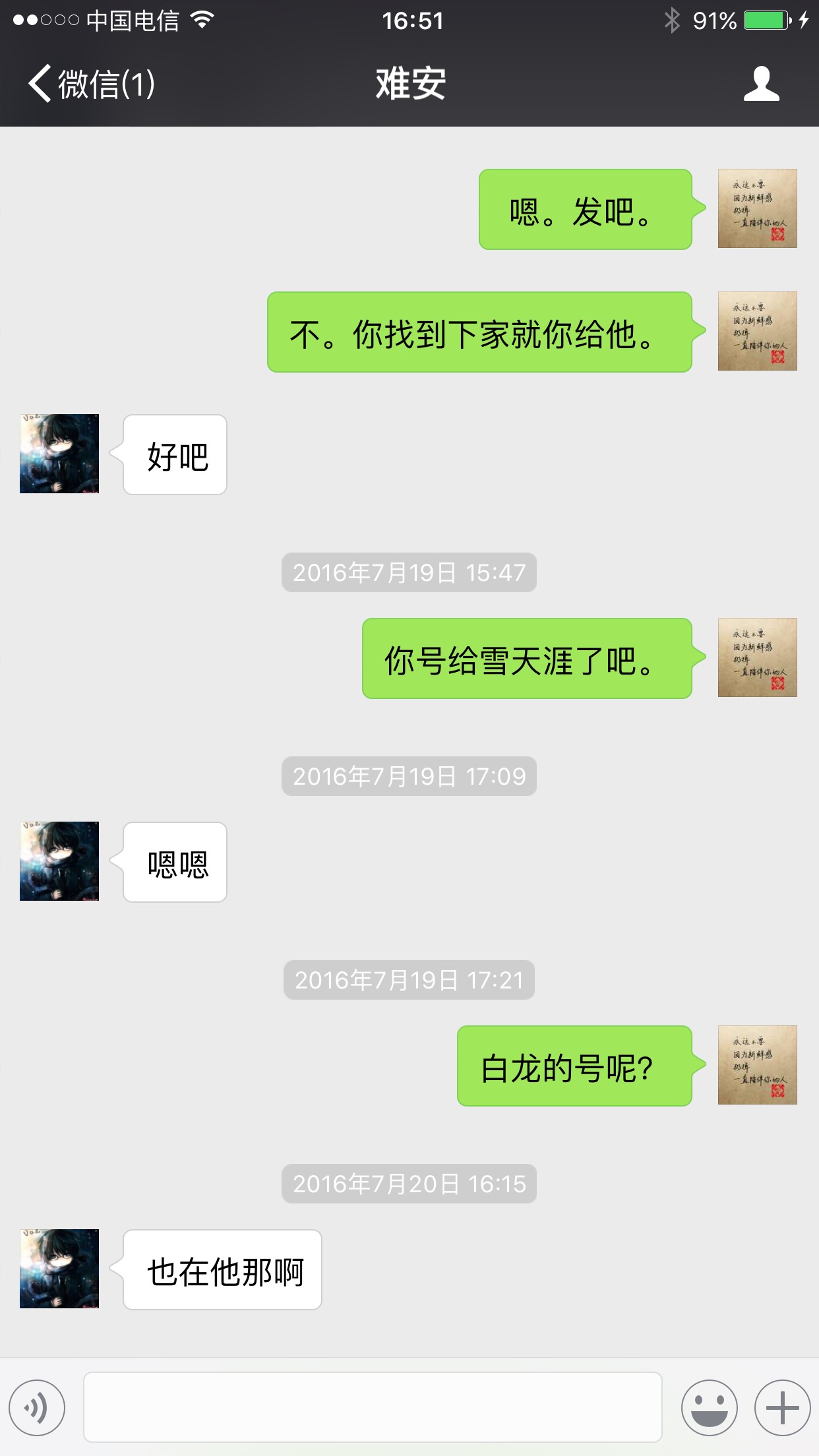Open contact avatar beside 好吧 message
This screenshot has height=1456, width=819.
point(59,454)
